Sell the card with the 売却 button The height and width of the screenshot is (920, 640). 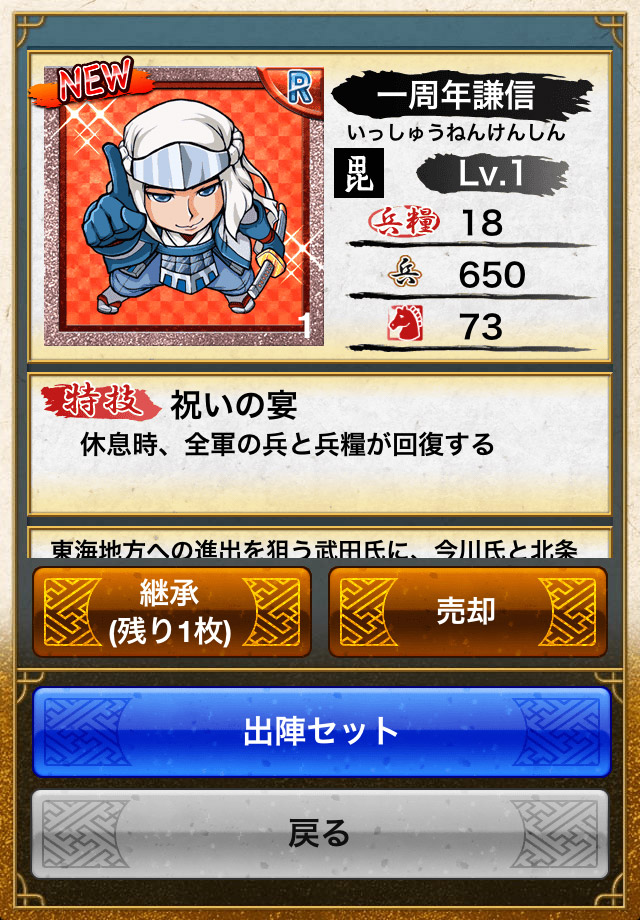(467, 612)
